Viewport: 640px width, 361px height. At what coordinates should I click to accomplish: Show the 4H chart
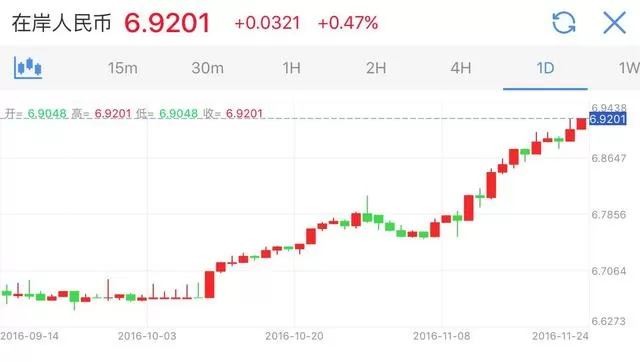461,68
